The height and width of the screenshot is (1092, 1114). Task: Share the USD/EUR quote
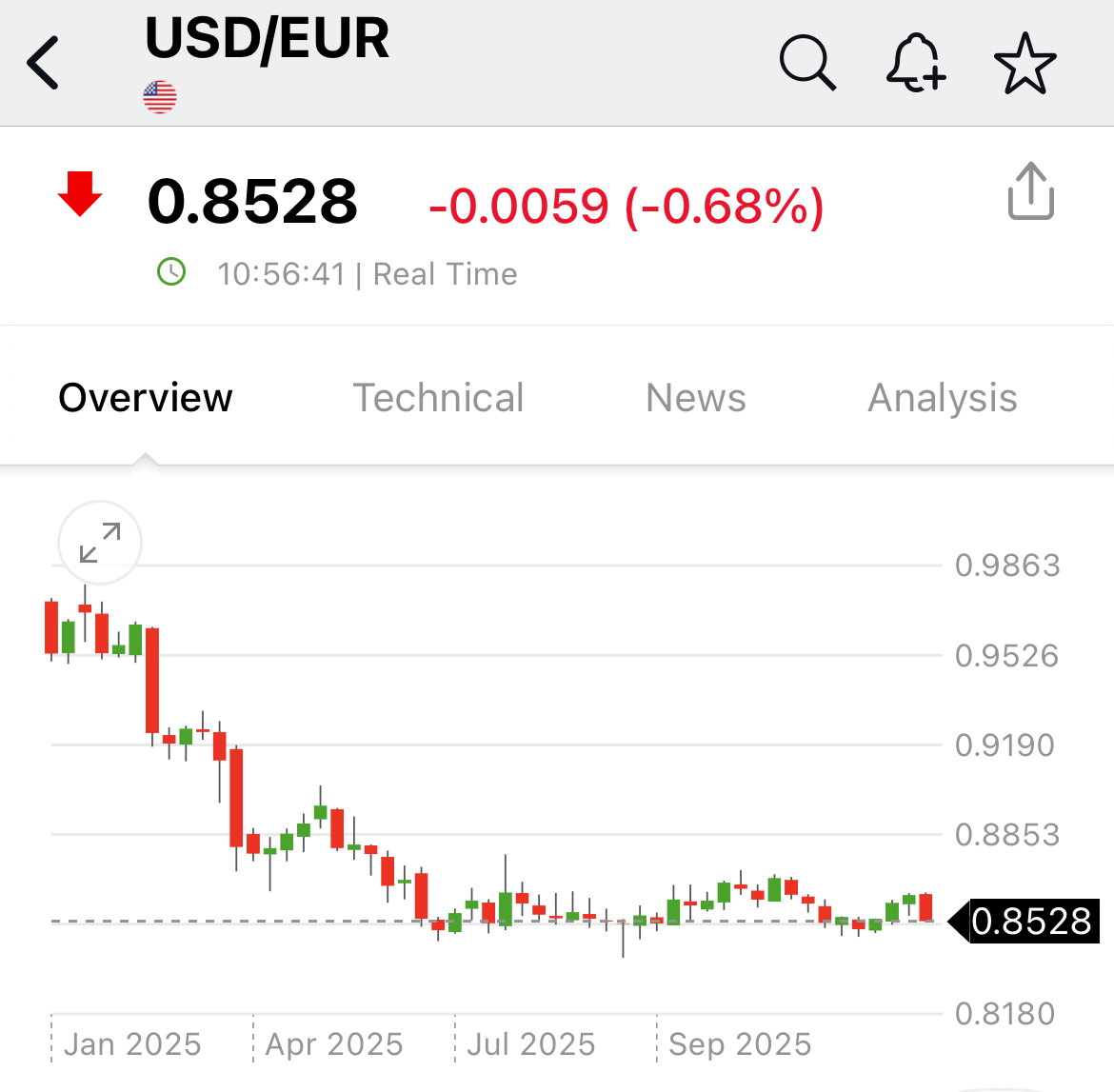coord(1030,192)
